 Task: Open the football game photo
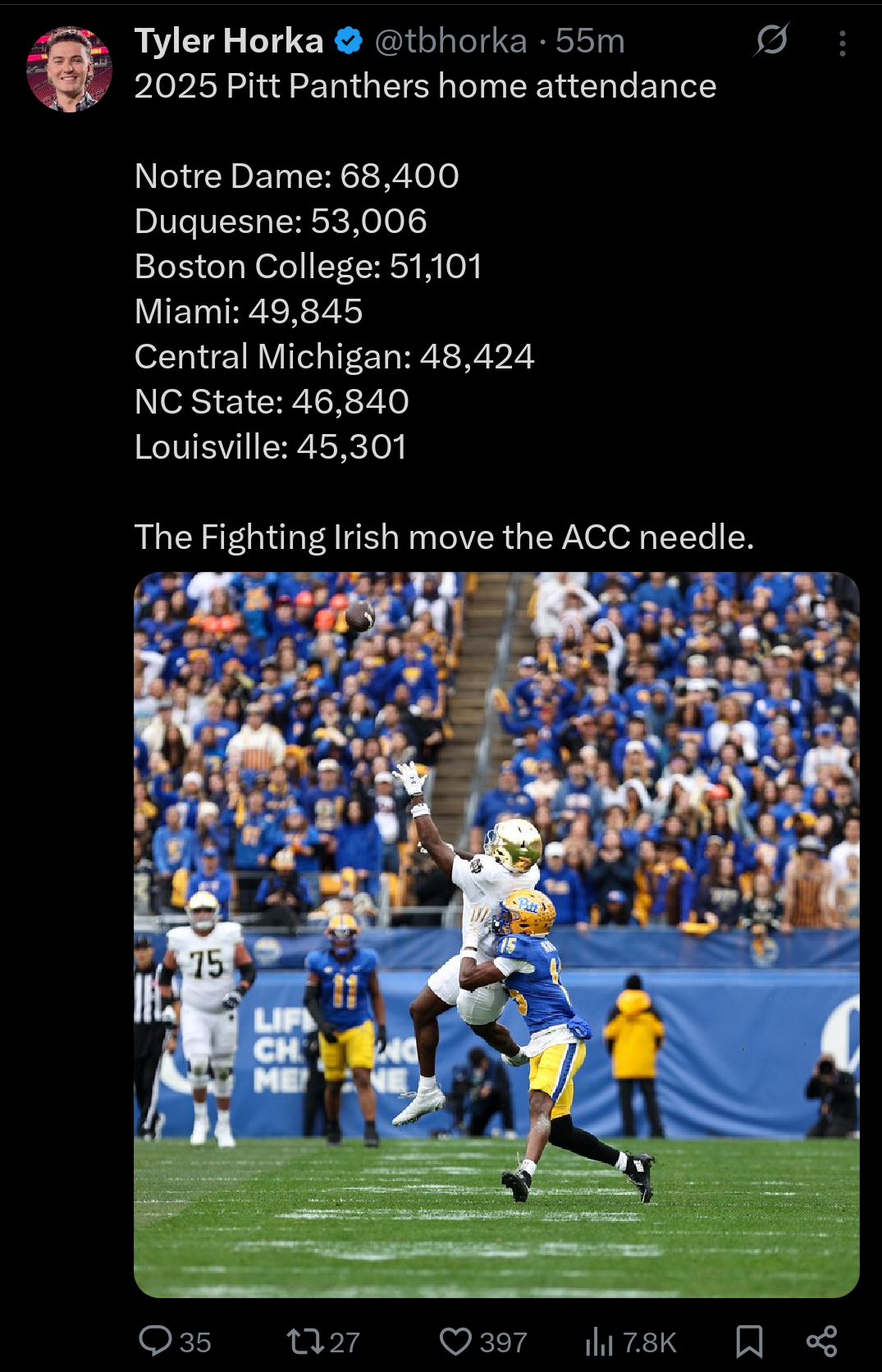coord(496,934)
